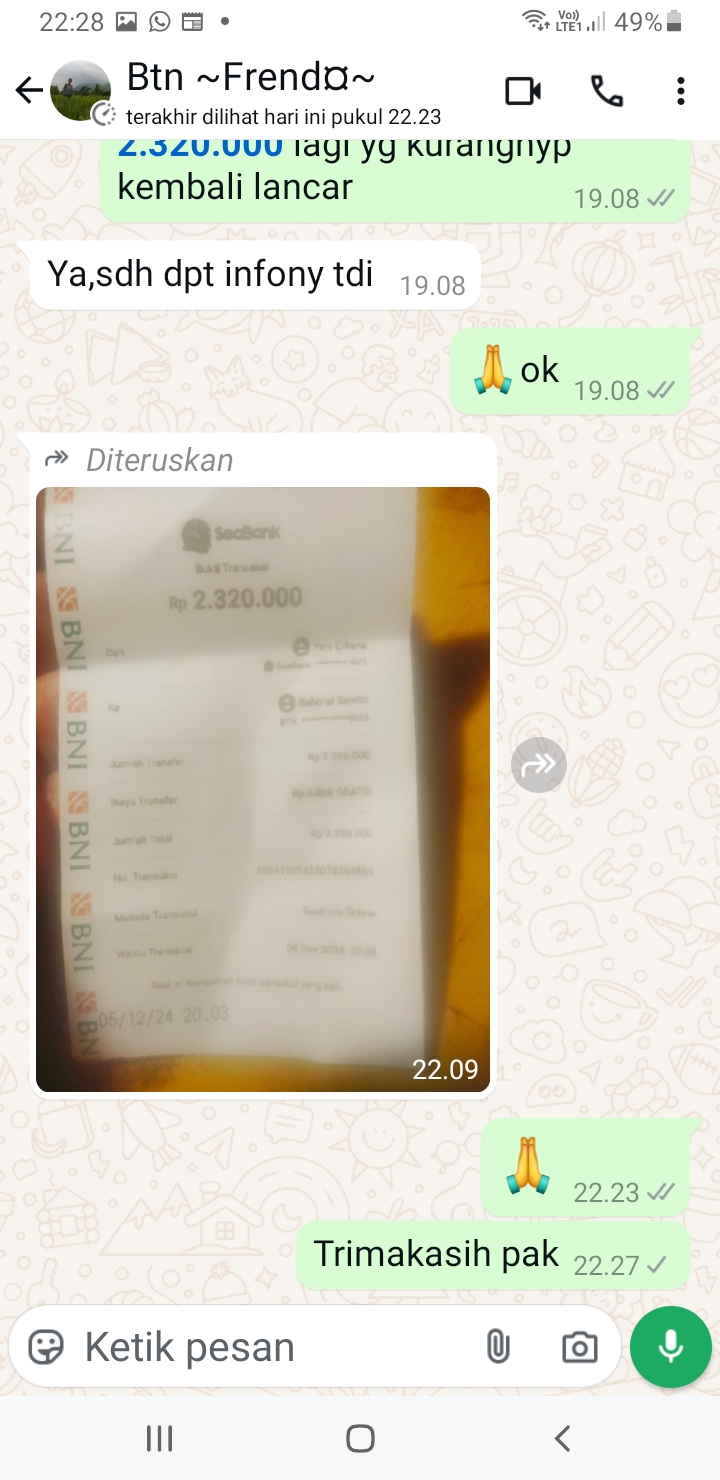Open the recent apps view
Screen dimensions: 720x1480
click(159, 1438)
